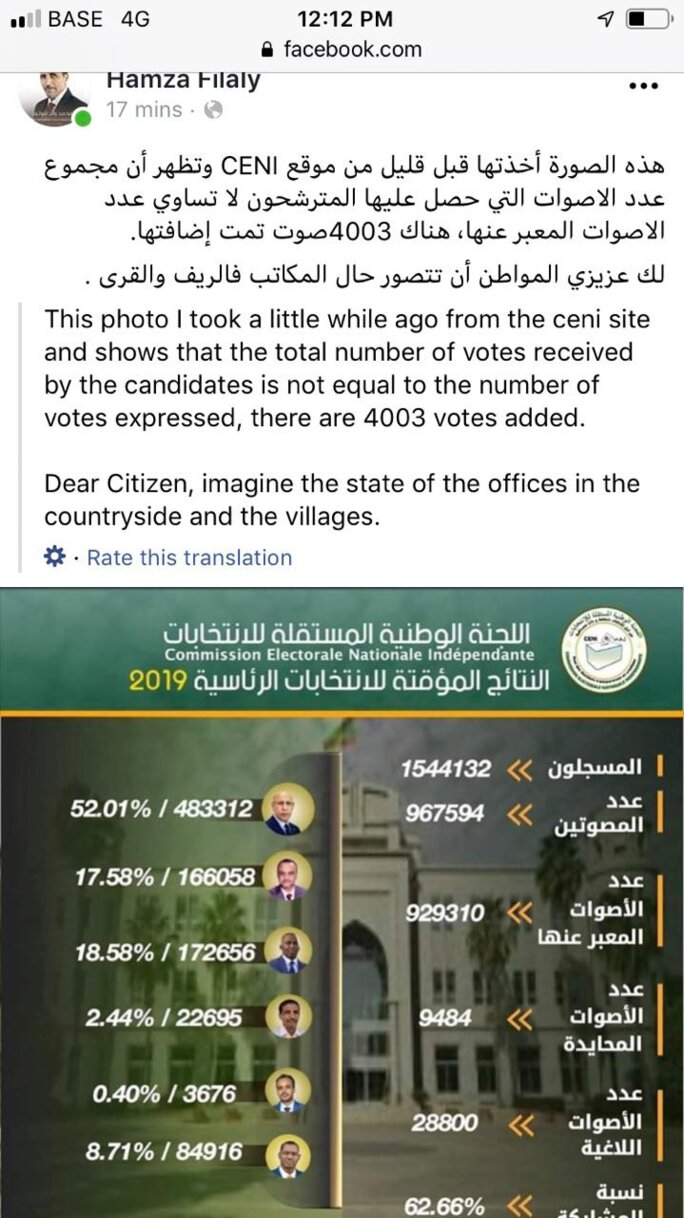Screen dimensions: 684x1218
Task: Open the 17 mins post timestamp
Action: tap(144, 110)
